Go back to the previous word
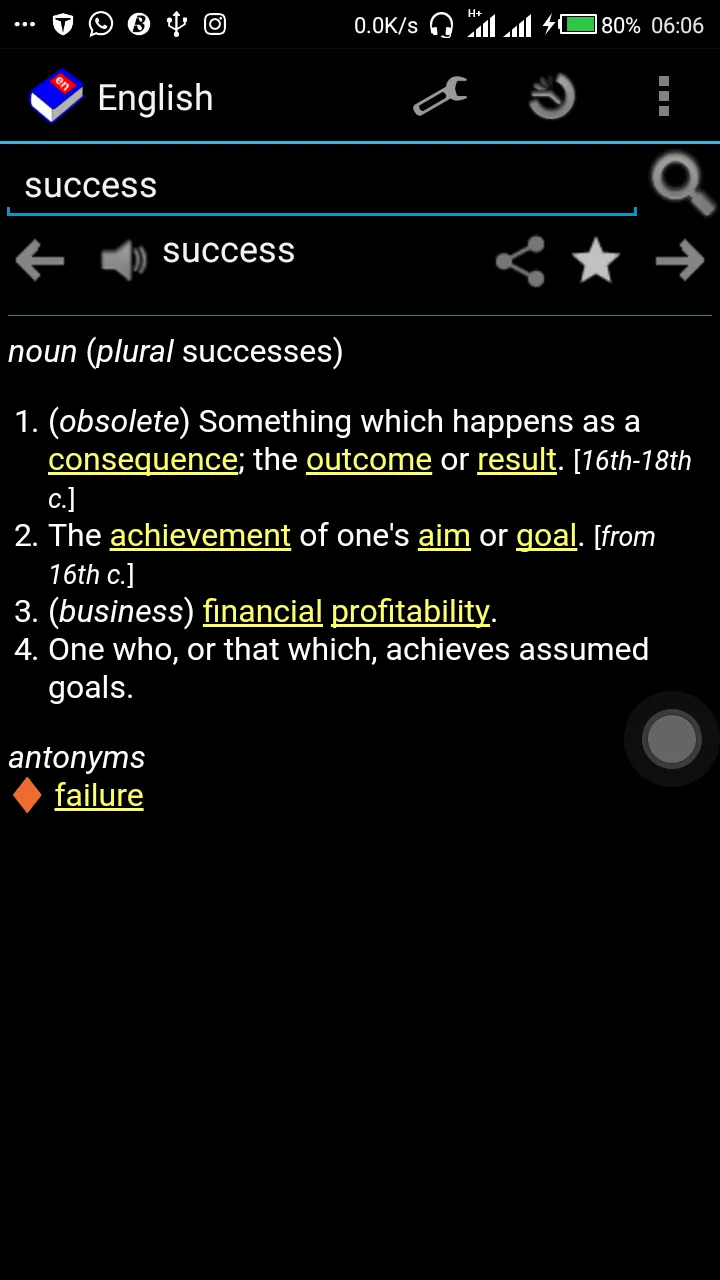 (x=40, y=261)
